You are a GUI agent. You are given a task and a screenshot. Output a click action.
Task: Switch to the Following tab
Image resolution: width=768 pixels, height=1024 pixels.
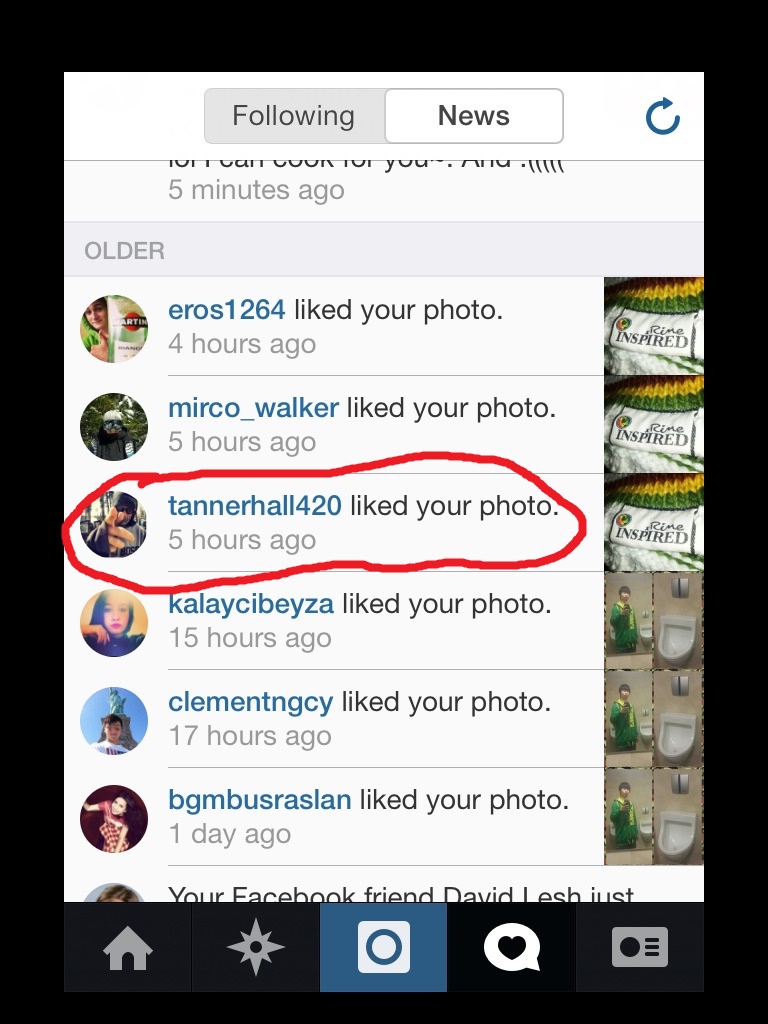coord(294,116)
